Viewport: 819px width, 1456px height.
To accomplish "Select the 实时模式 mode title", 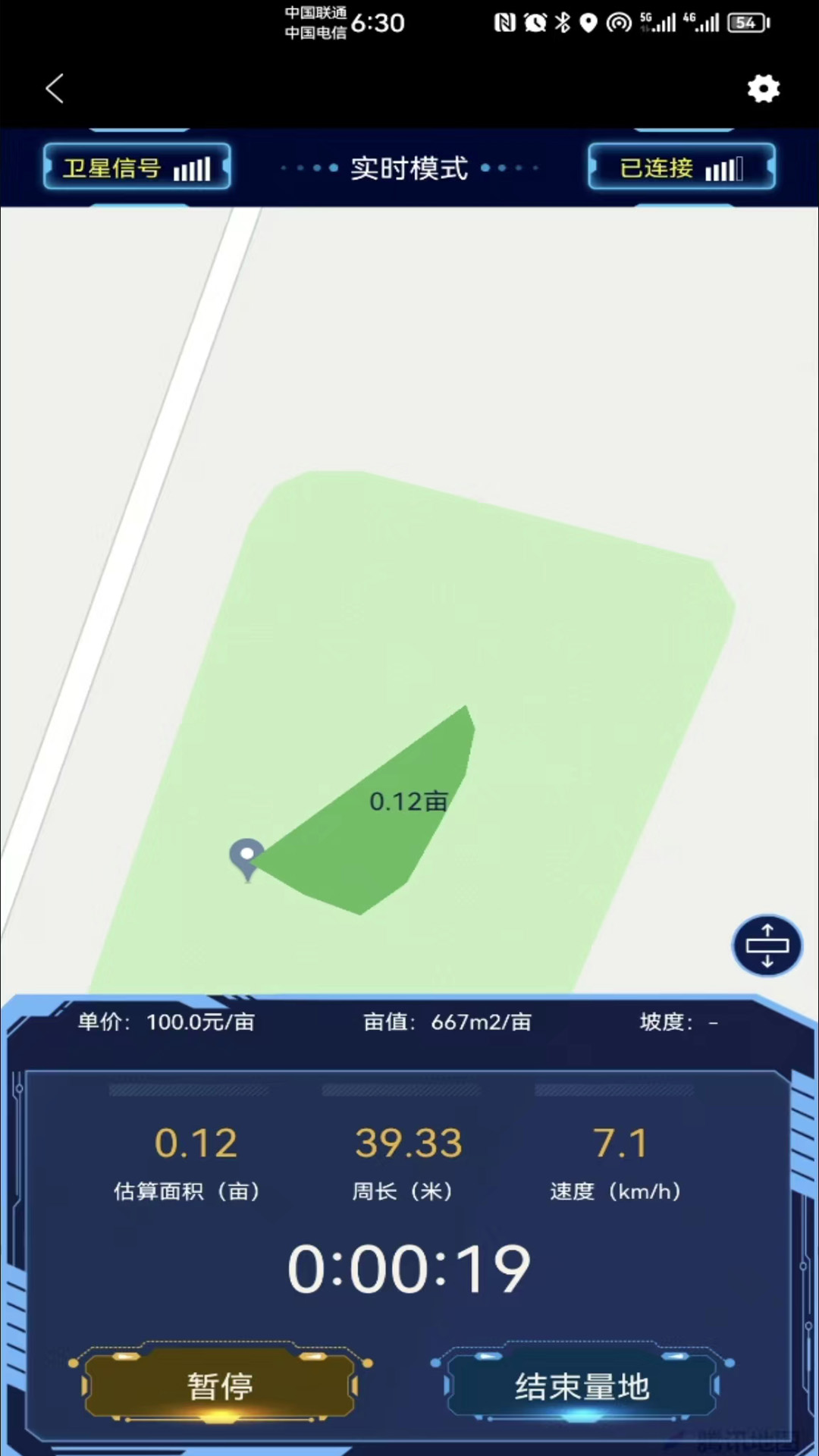I will point(408,168).
